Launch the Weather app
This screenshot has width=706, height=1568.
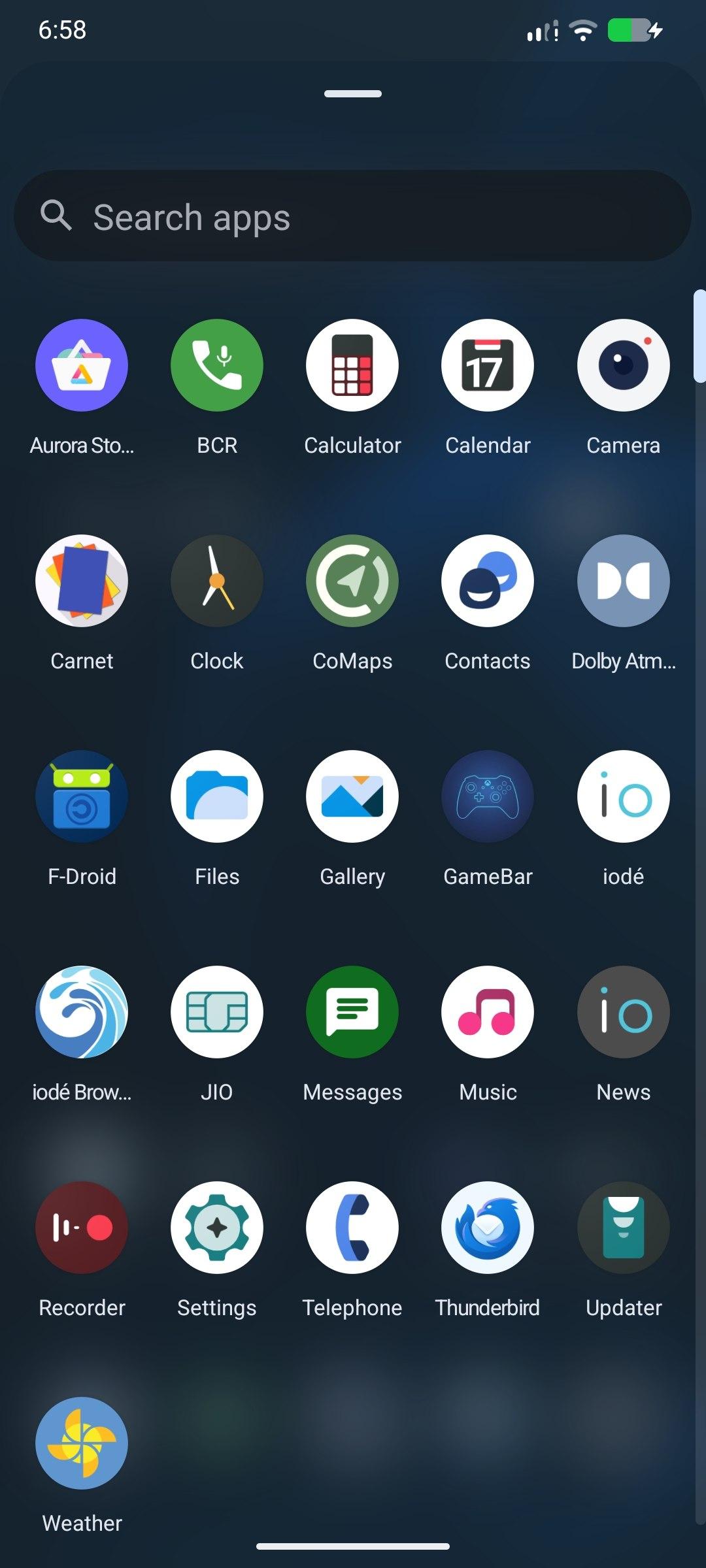82,1444
